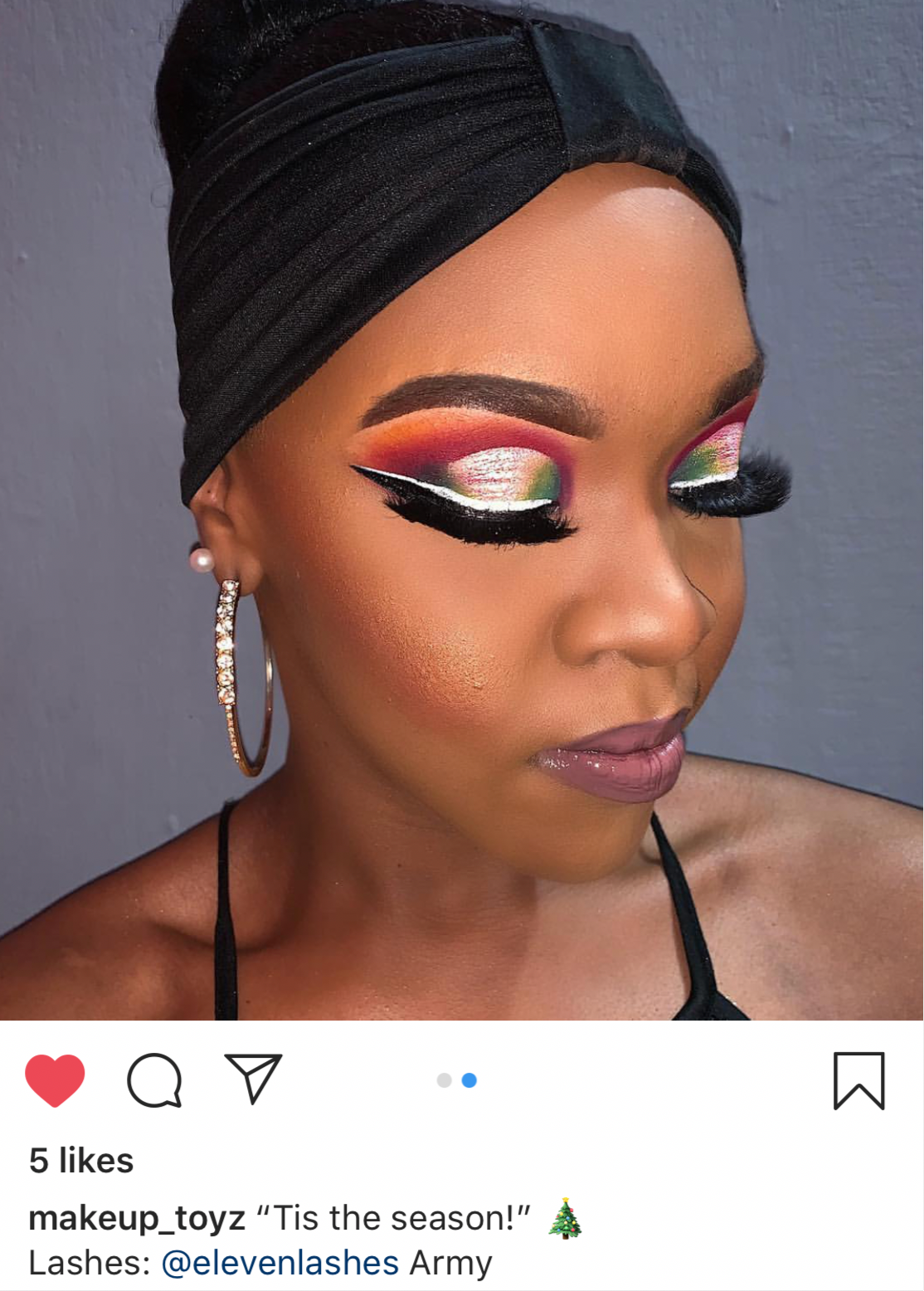Unlike the post via the red heart
Viewport: 924px width, 1291px height.
click(55, 1080)
